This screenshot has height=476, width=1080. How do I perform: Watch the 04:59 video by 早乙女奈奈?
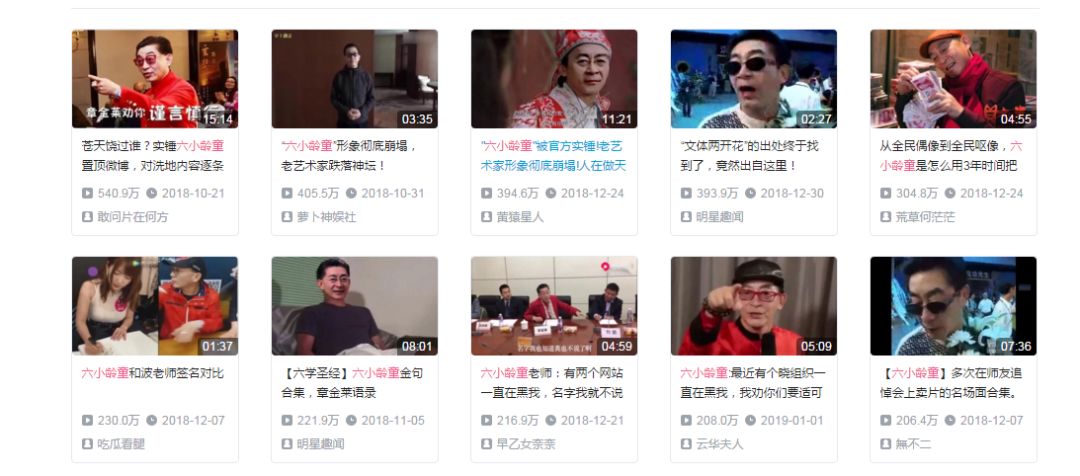[553, 306]
